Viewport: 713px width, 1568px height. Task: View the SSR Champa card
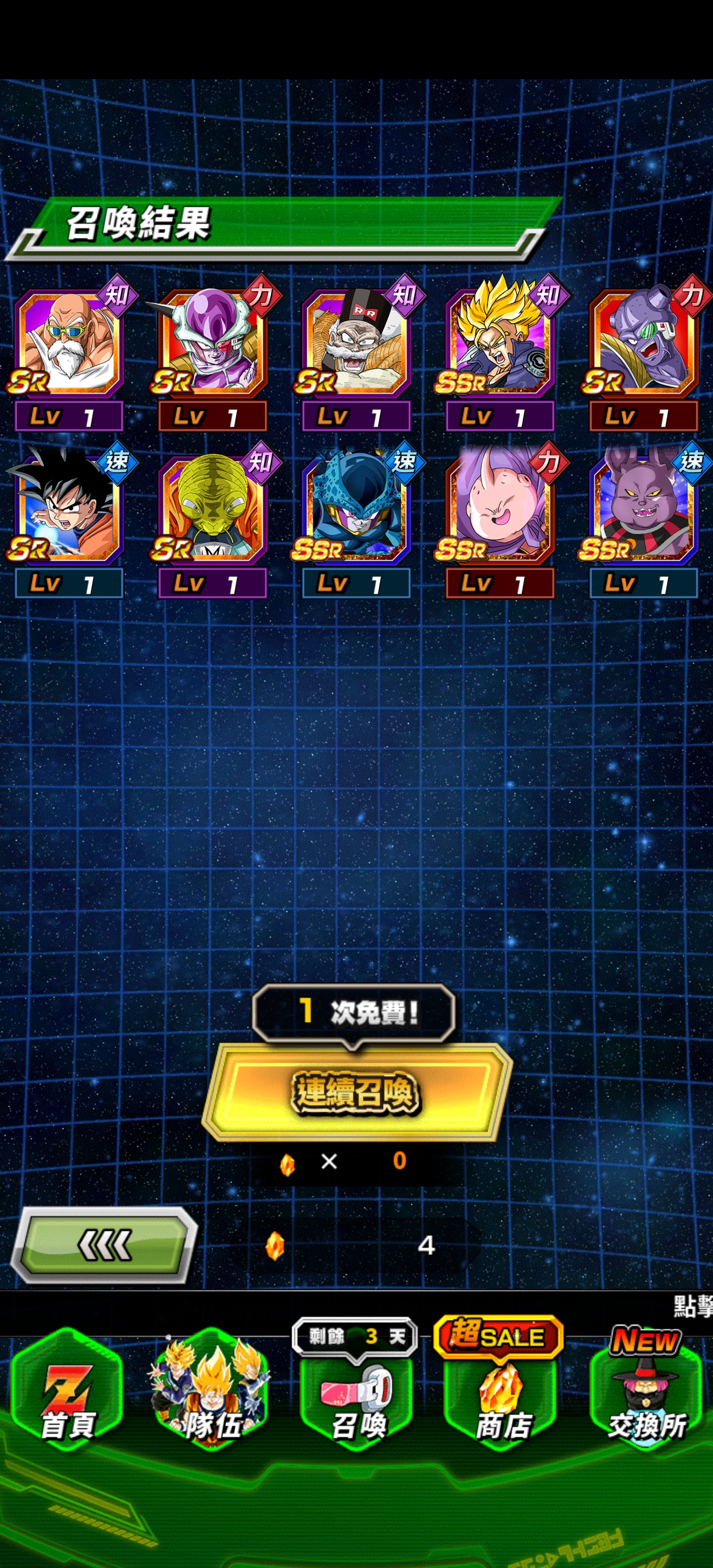coord(644,521)
